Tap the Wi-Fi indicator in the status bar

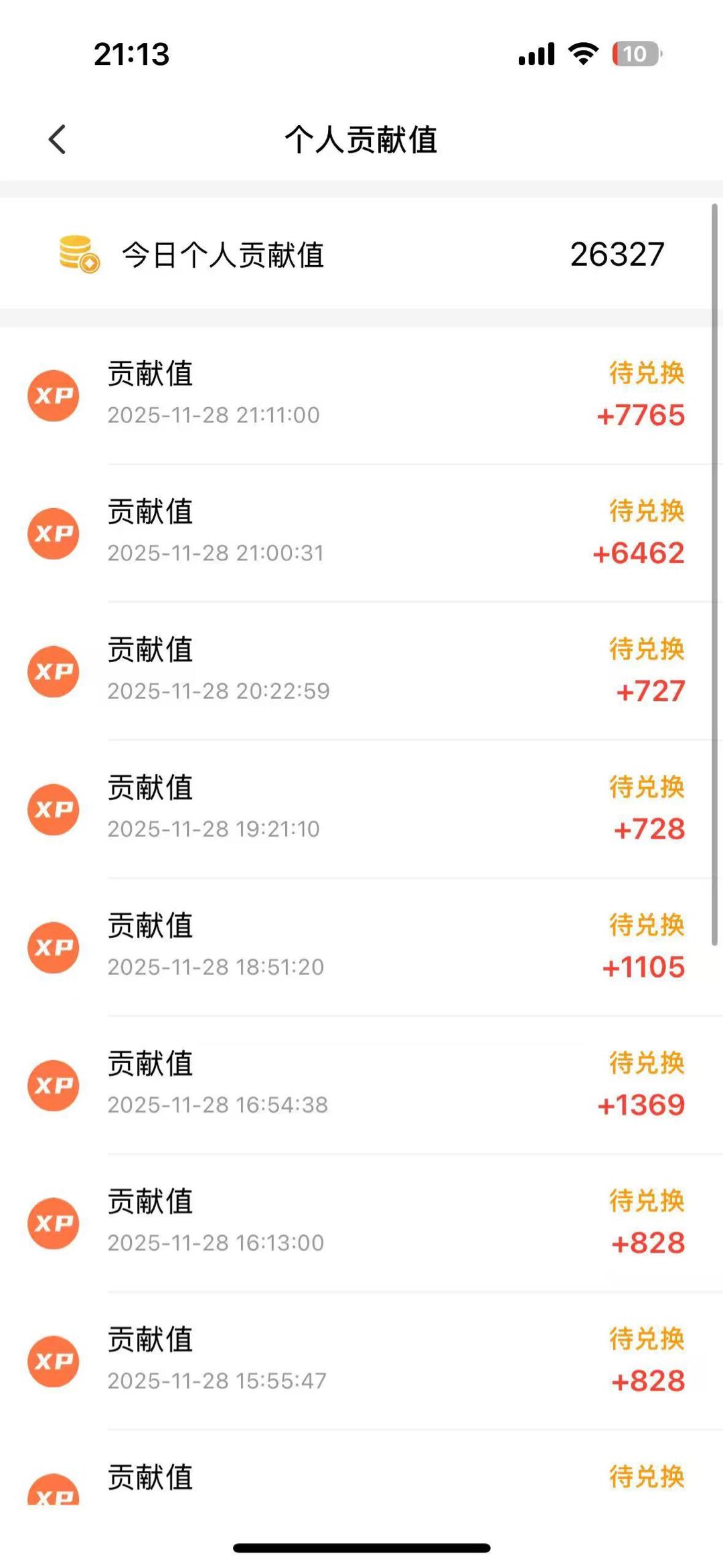pos(582,55)
